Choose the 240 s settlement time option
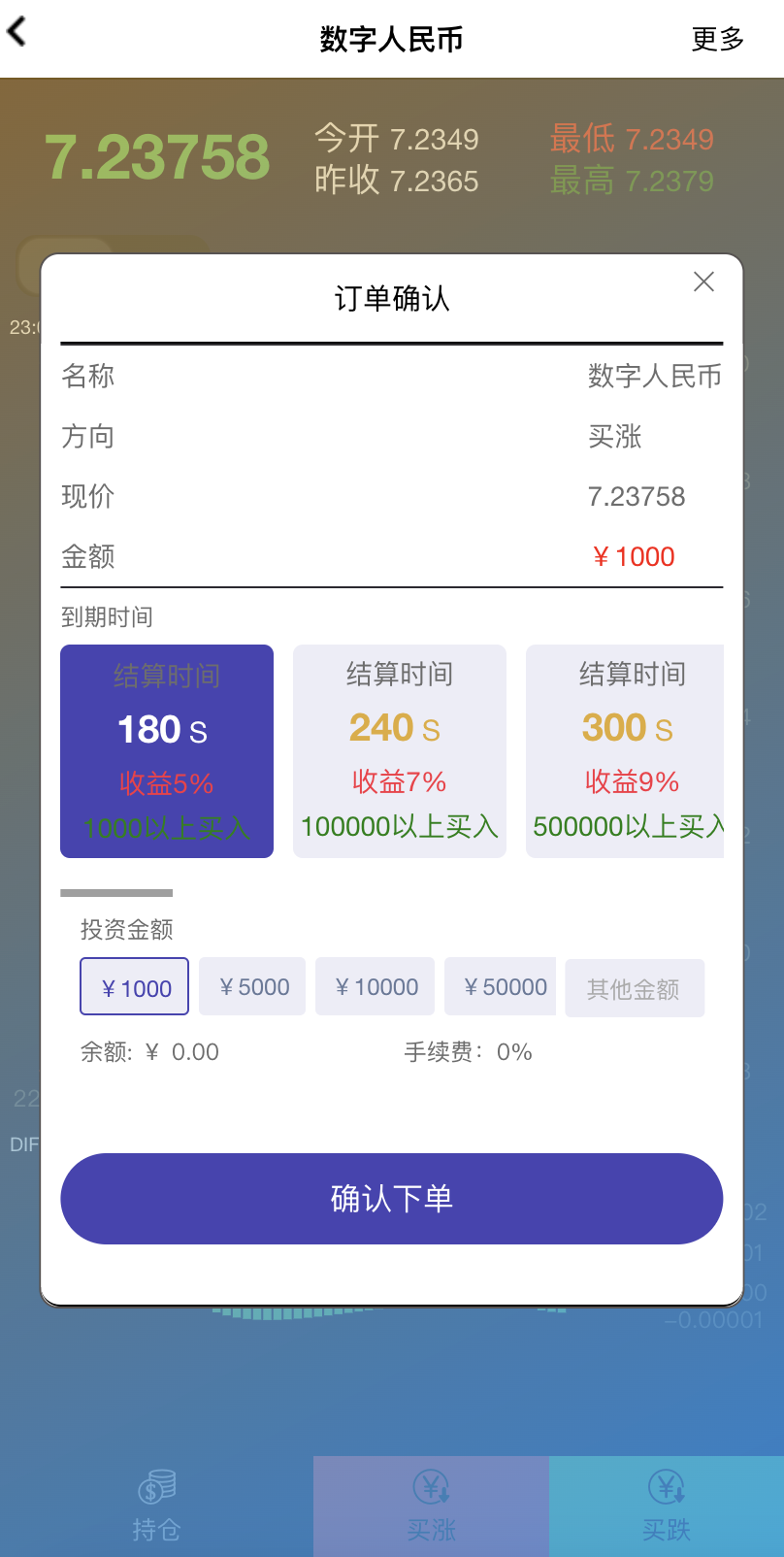Image resolution: width=784 pixels, height=1557 pixels. pos(400,750)
